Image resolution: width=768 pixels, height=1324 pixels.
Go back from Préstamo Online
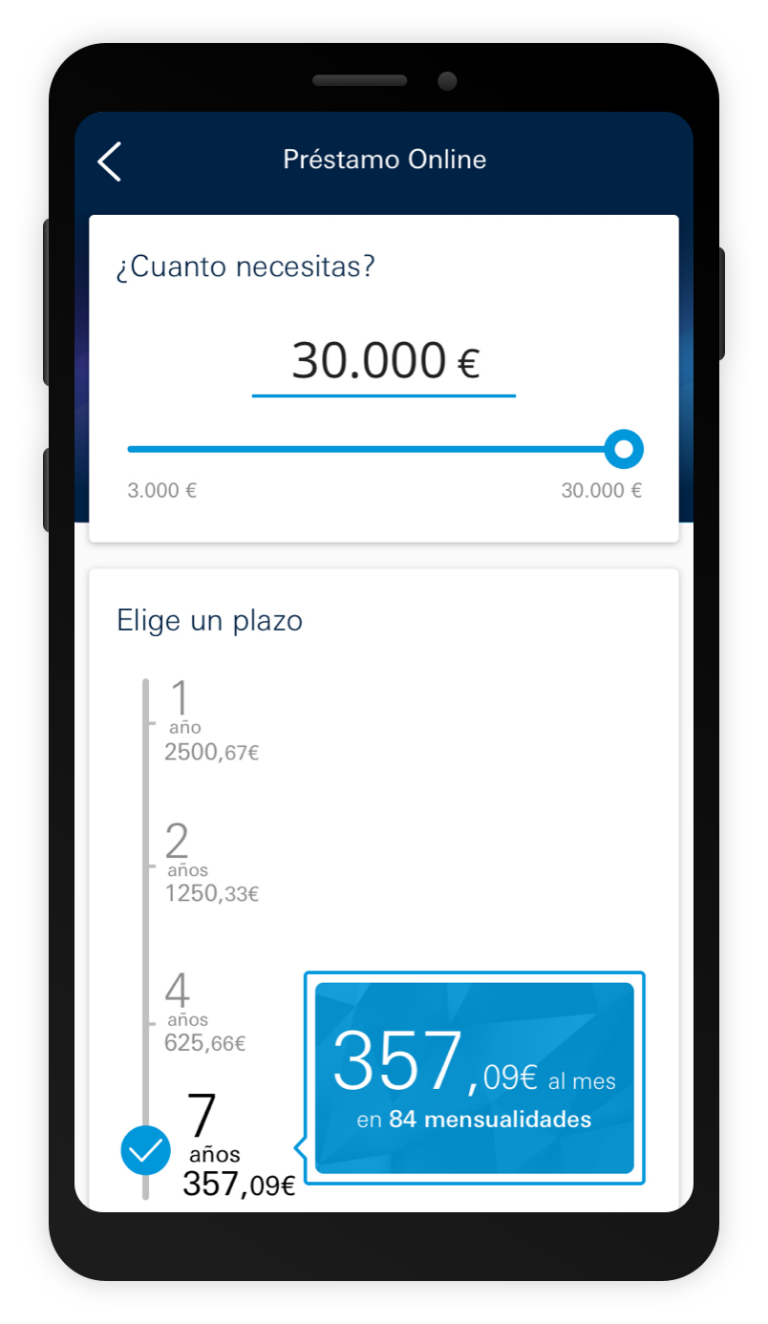[x=110, y=161]
